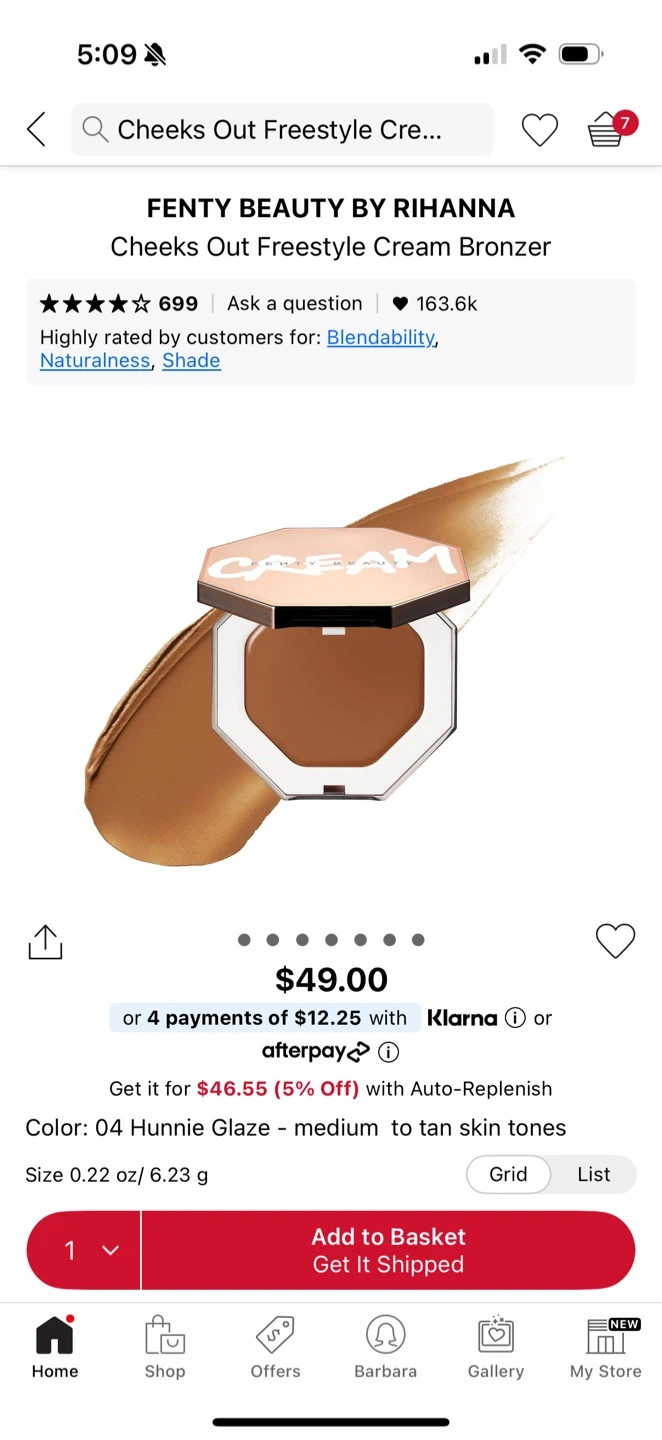The image size is (662, 1440).
Task: Go back using the back arrow
Action: coord(36,129)
